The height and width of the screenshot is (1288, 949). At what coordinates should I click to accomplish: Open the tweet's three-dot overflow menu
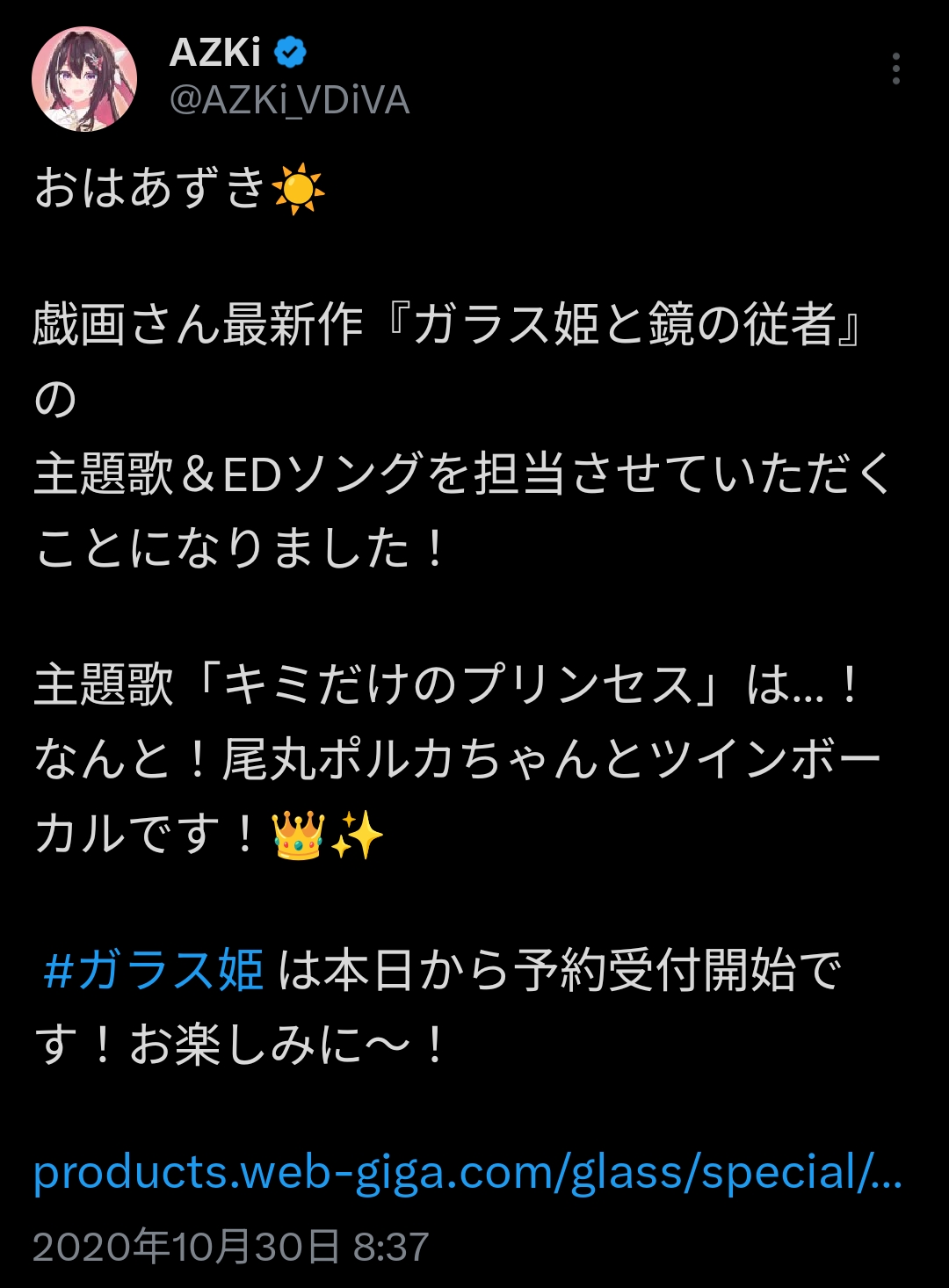(x=895, y=69)
